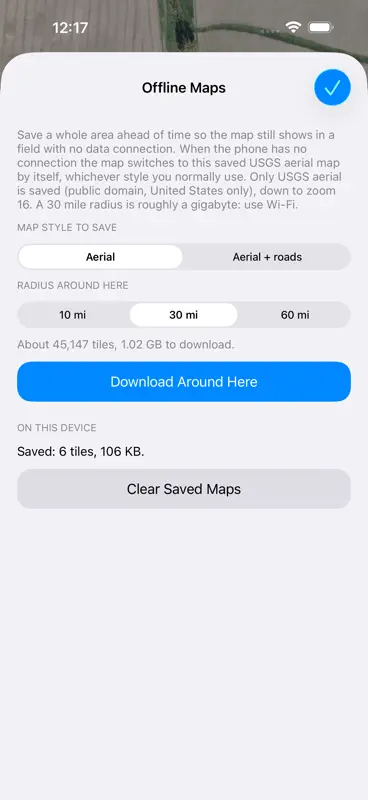
Task: Confirm with the blue checkmark button
Action: click(x=332, y=88)
